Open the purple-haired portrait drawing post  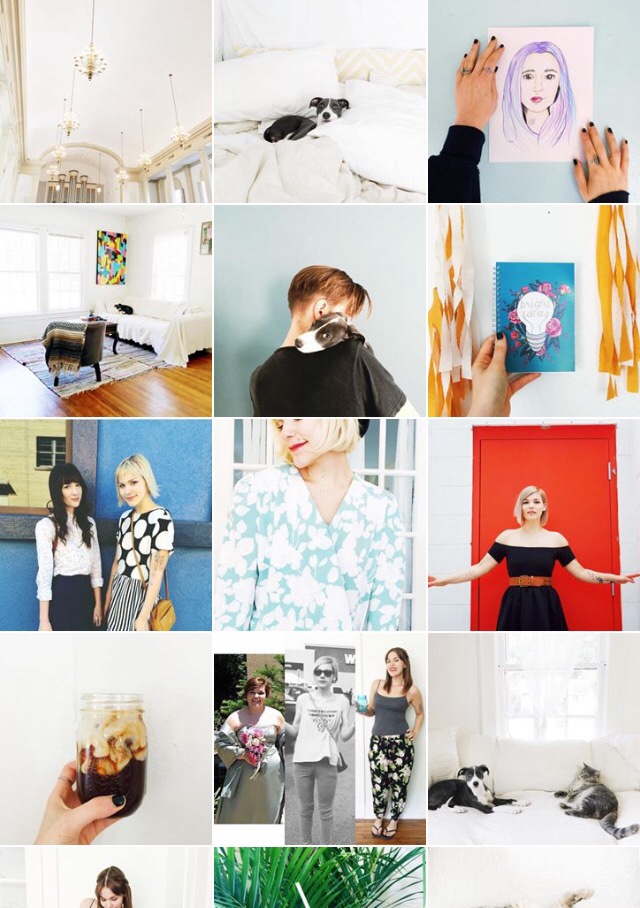click(533, 101)
